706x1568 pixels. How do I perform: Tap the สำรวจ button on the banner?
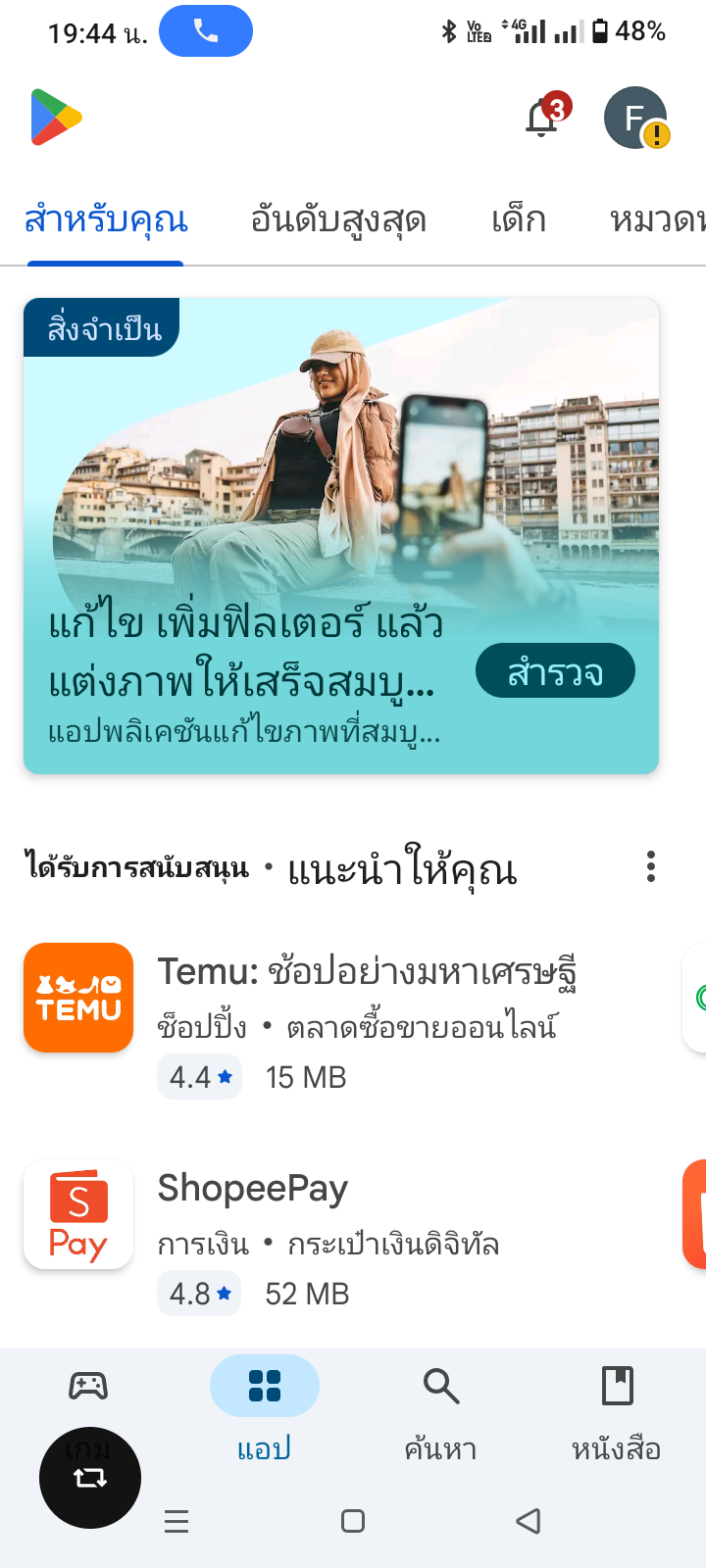click(x=555, y=671)
